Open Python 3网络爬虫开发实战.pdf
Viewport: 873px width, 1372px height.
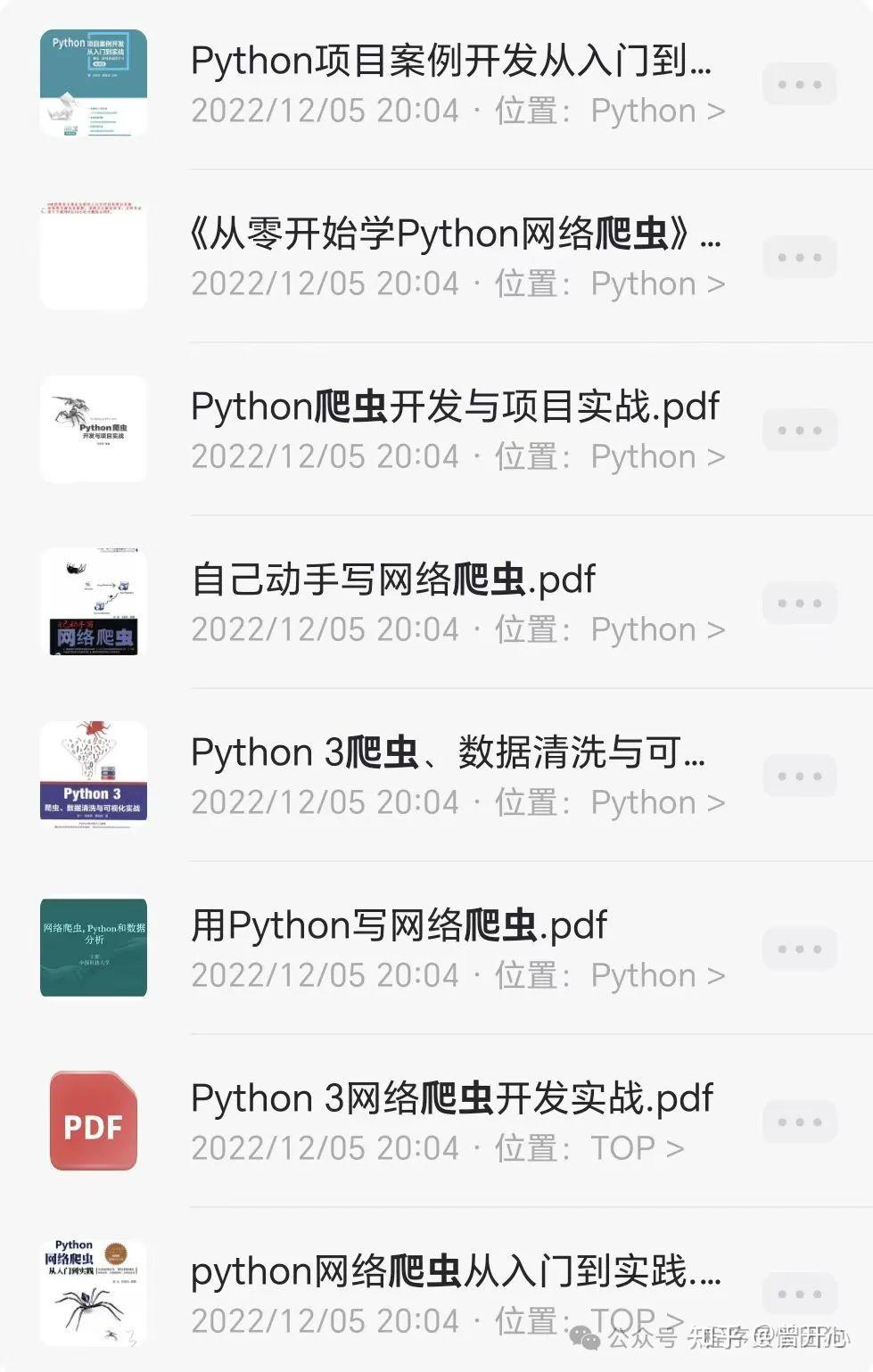pyautogui.click(x=452, y=1099)
